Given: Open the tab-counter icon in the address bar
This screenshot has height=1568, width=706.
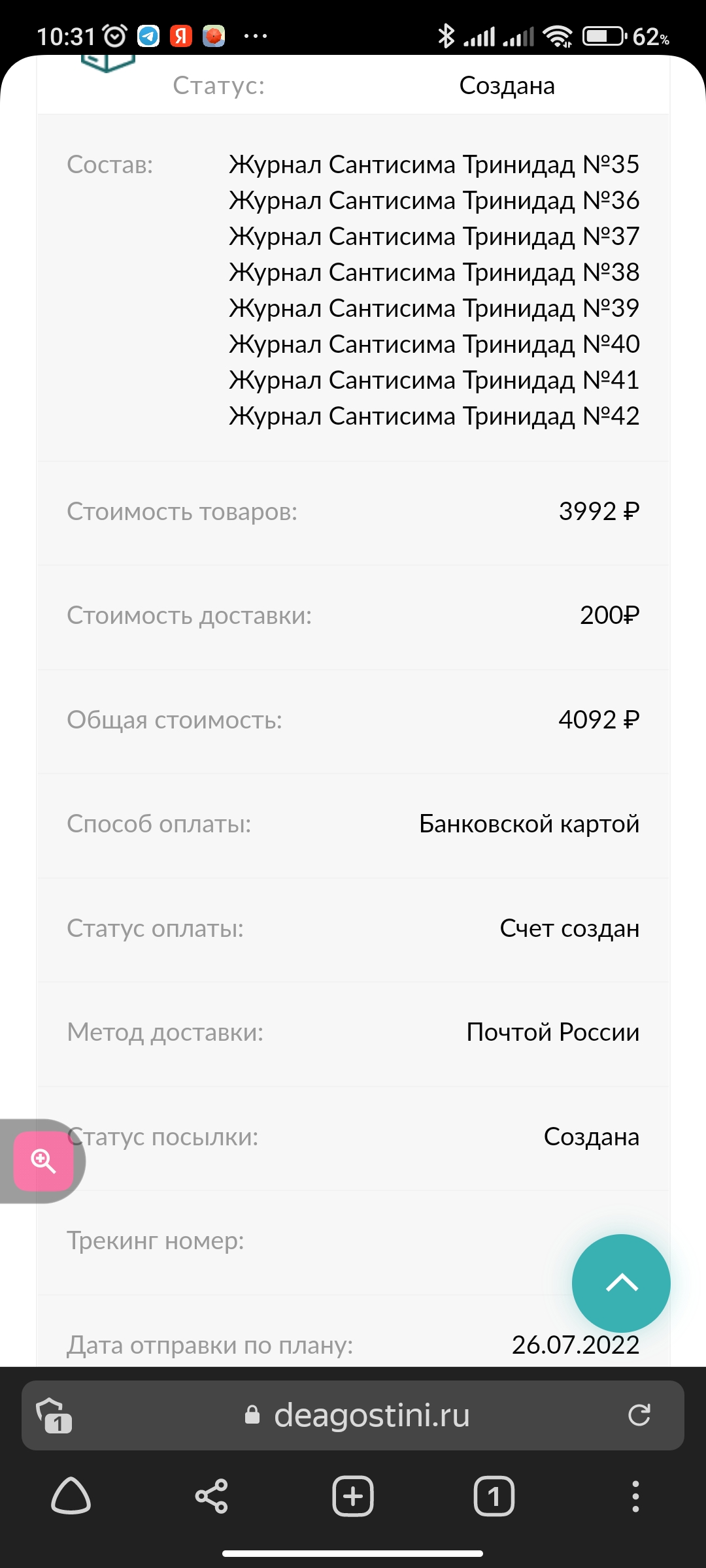Looking at the screenshot, I should pyautogui.click(x=54, y=1415).
